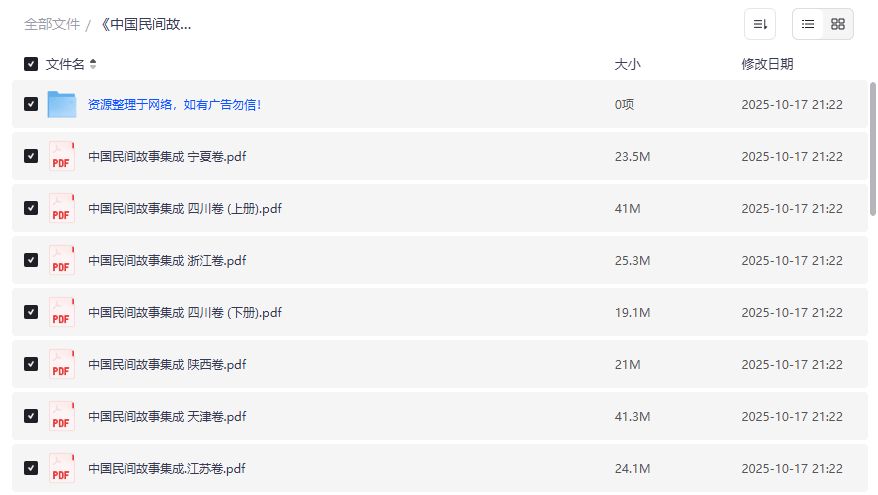Open 中国民间故事集成 四川卷 (下册).pdf

184,312
